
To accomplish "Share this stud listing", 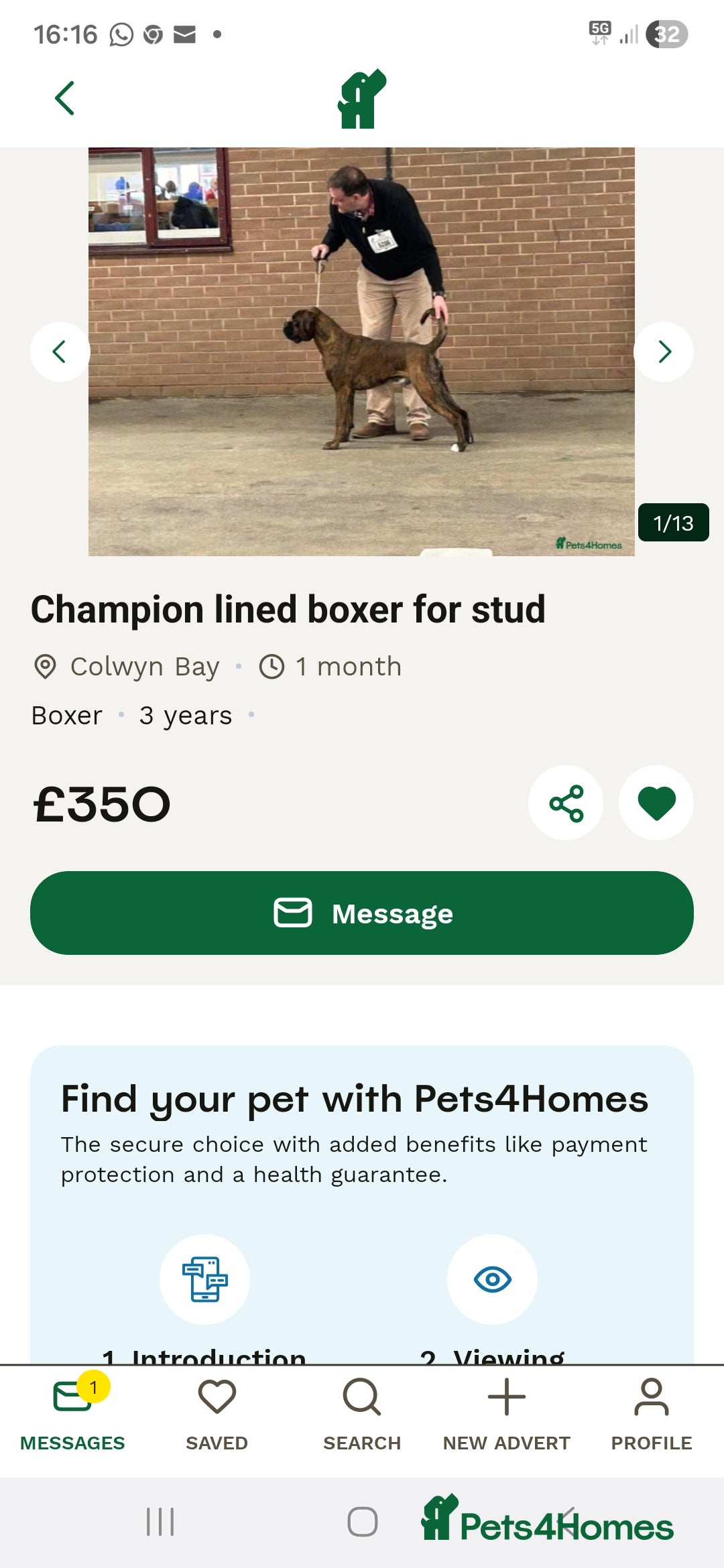I will (x=565, y=803).
